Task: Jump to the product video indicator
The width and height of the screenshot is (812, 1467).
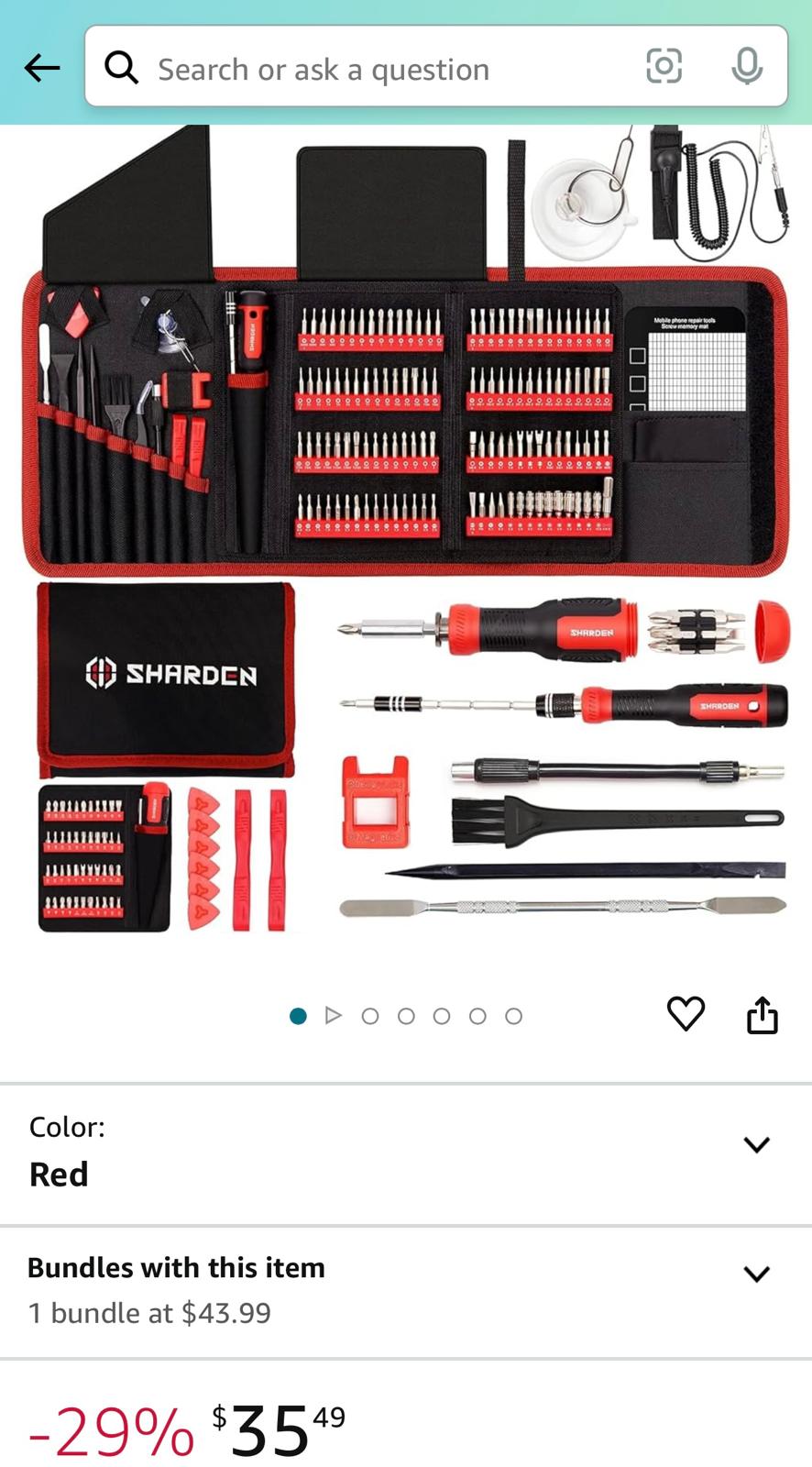Action: (334, 1016)
